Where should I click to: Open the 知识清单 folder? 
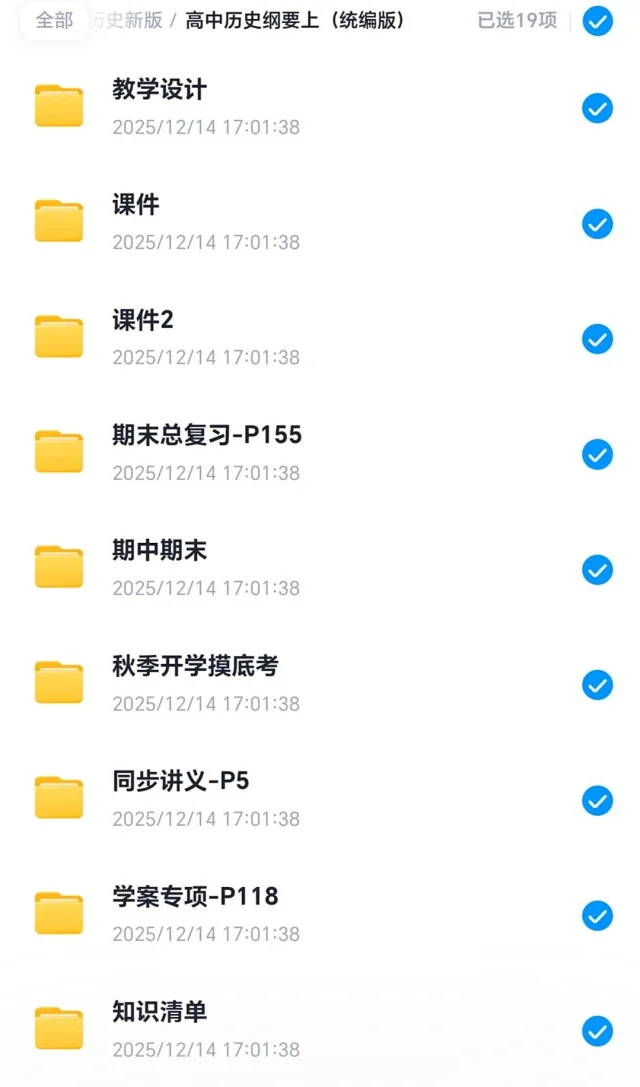point(160,1012)
